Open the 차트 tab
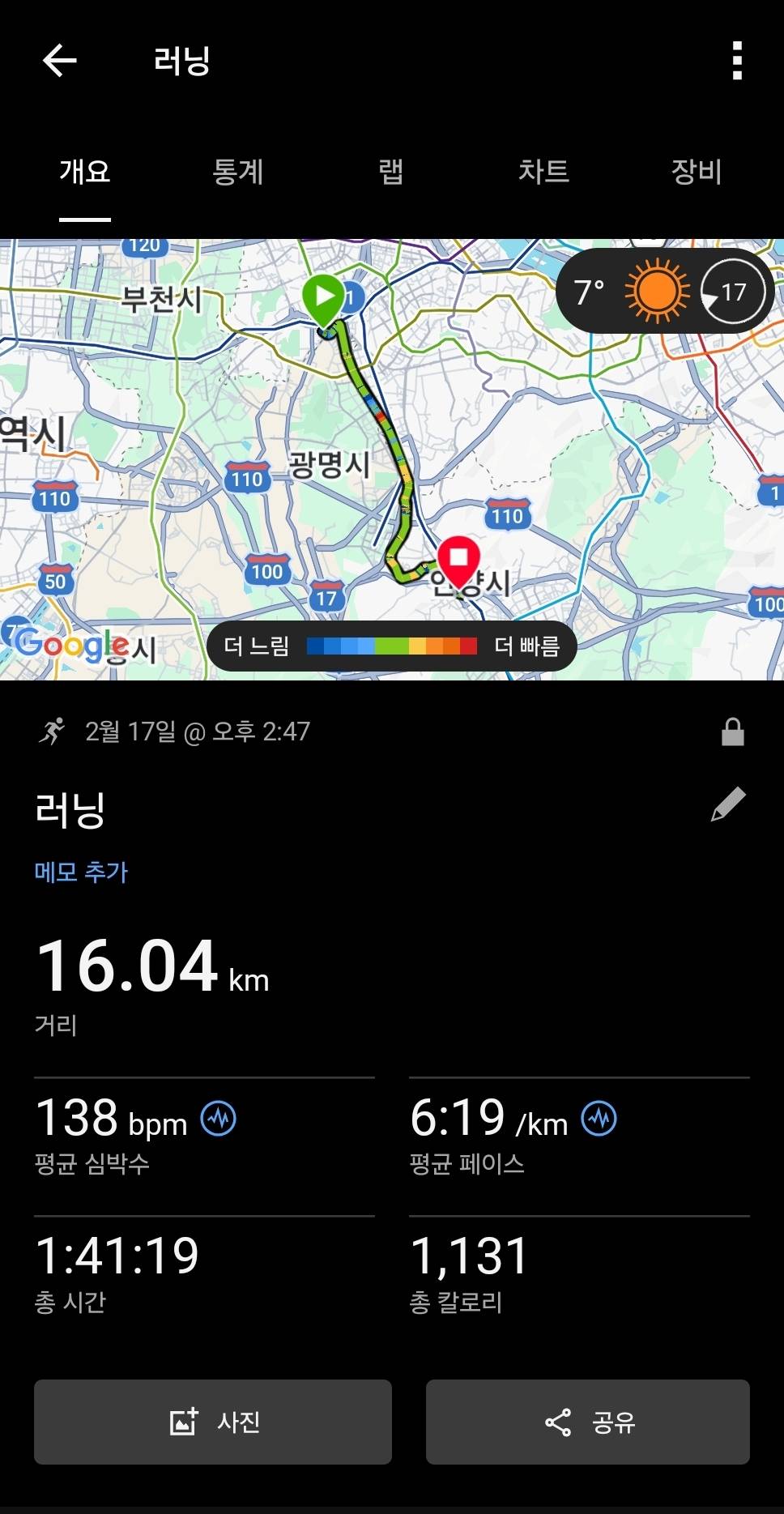784x1514 pixels. pyautogui.click(x=544, y=173)
